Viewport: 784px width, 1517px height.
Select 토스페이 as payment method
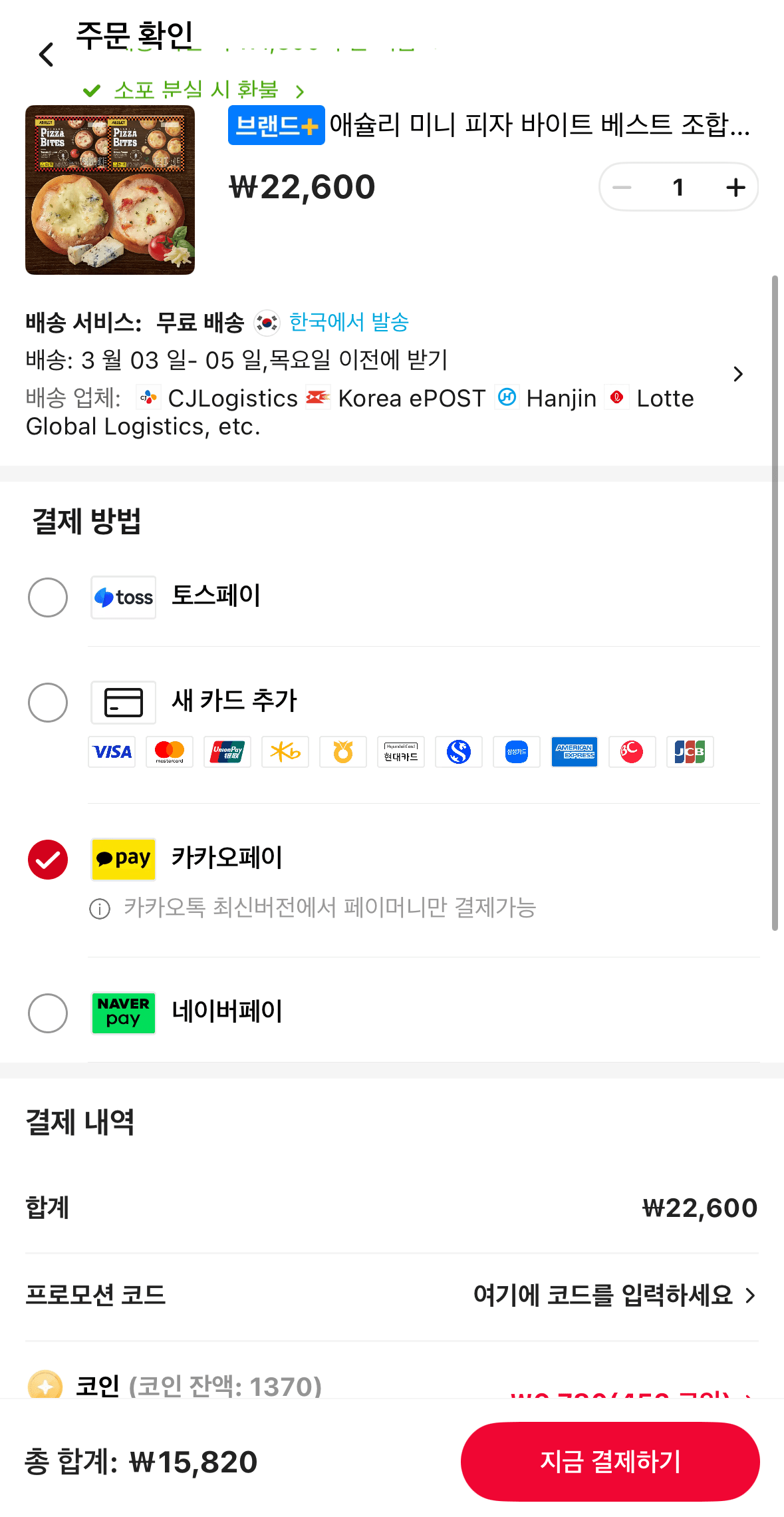(47, 597)
